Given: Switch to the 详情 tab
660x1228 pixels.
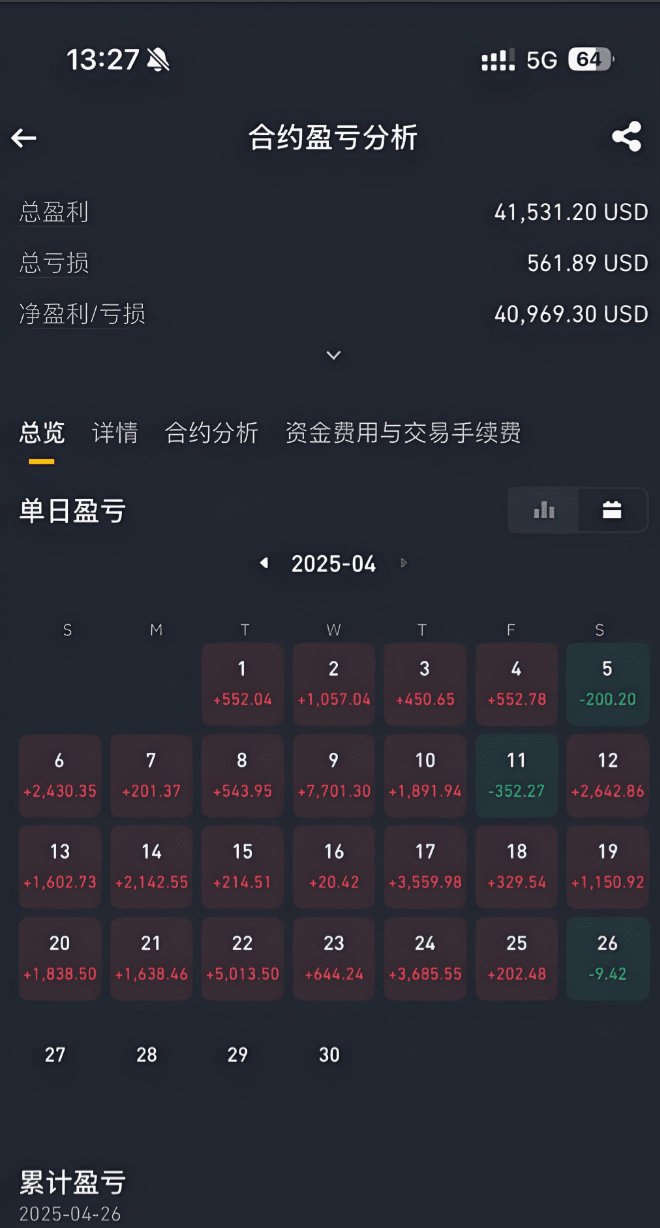Looking at the screenshot, I should pos(115,433).
